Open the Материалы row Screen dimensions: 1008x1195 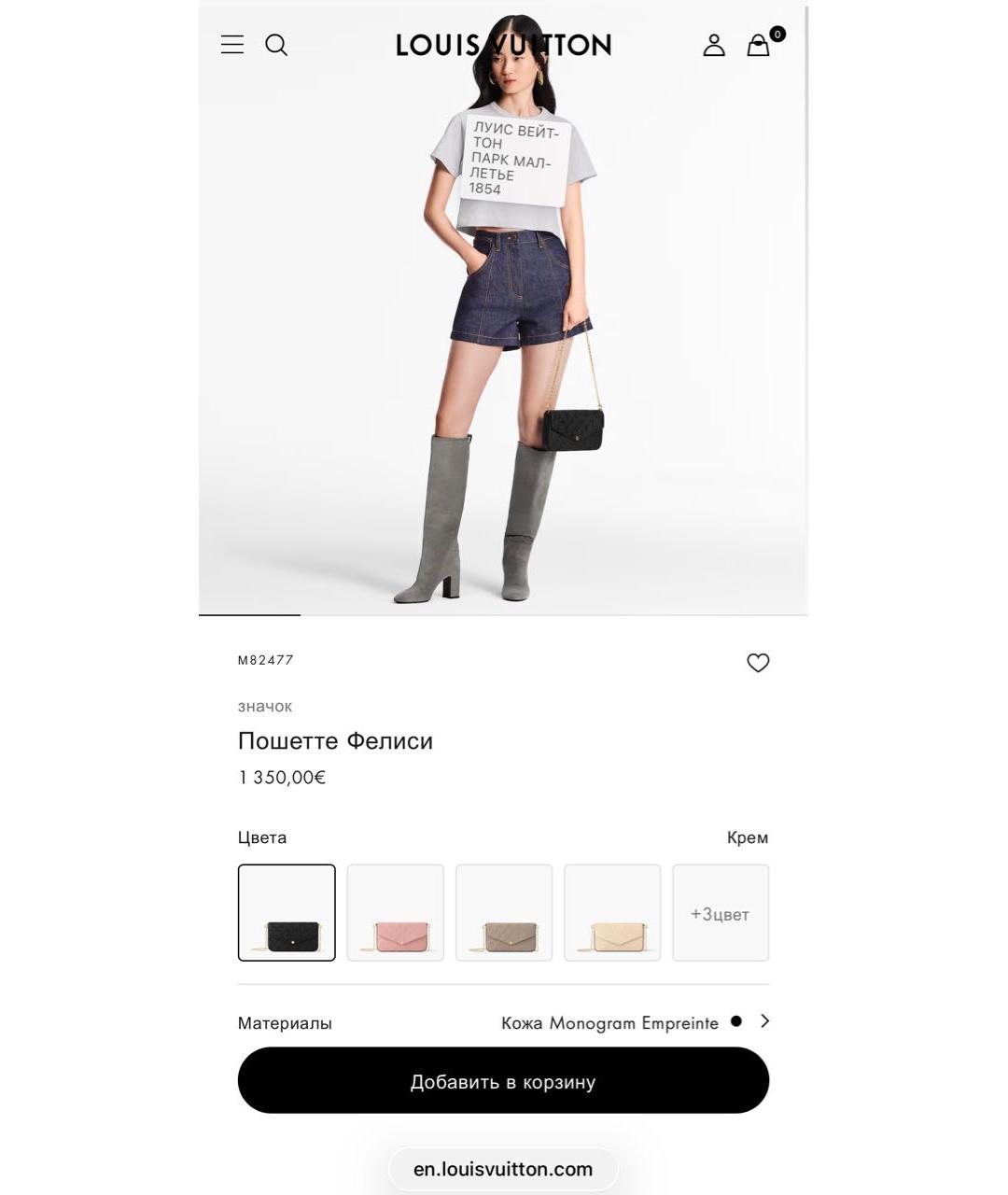503,1022
